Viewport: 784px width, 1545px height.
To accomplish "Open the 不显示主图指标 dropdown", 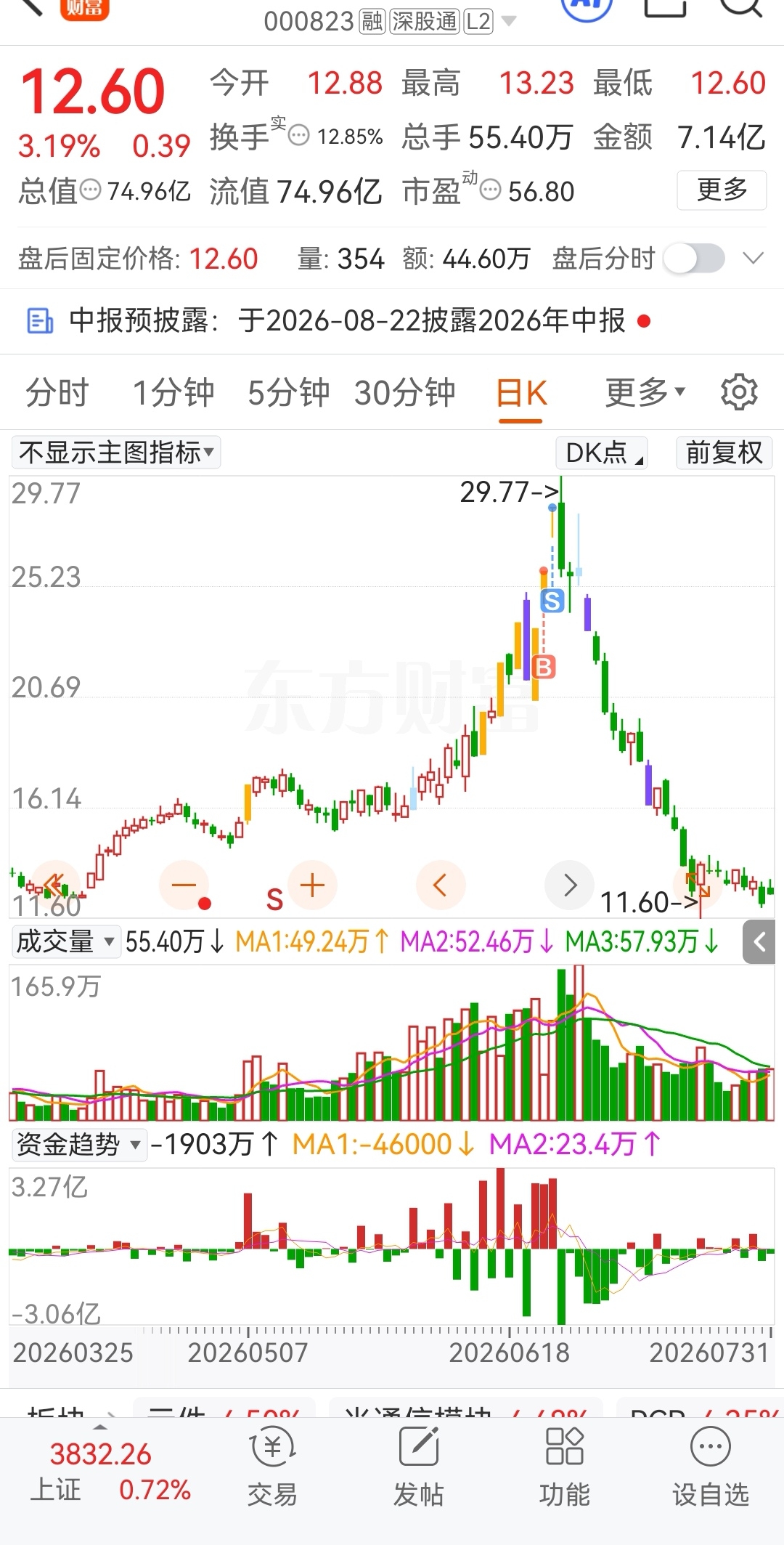I will point(116,453).
